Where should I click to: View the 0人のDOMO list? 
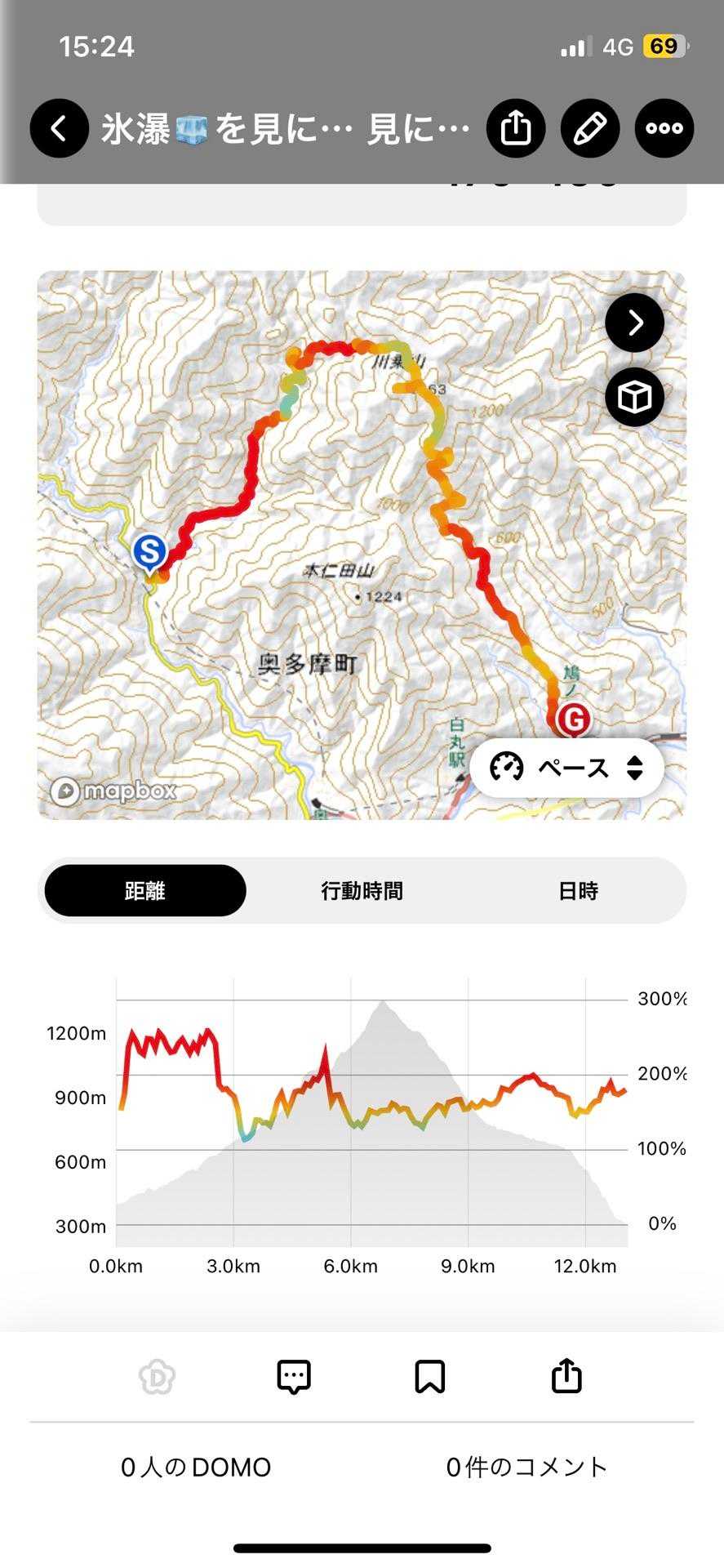(x=196, y=1468)
